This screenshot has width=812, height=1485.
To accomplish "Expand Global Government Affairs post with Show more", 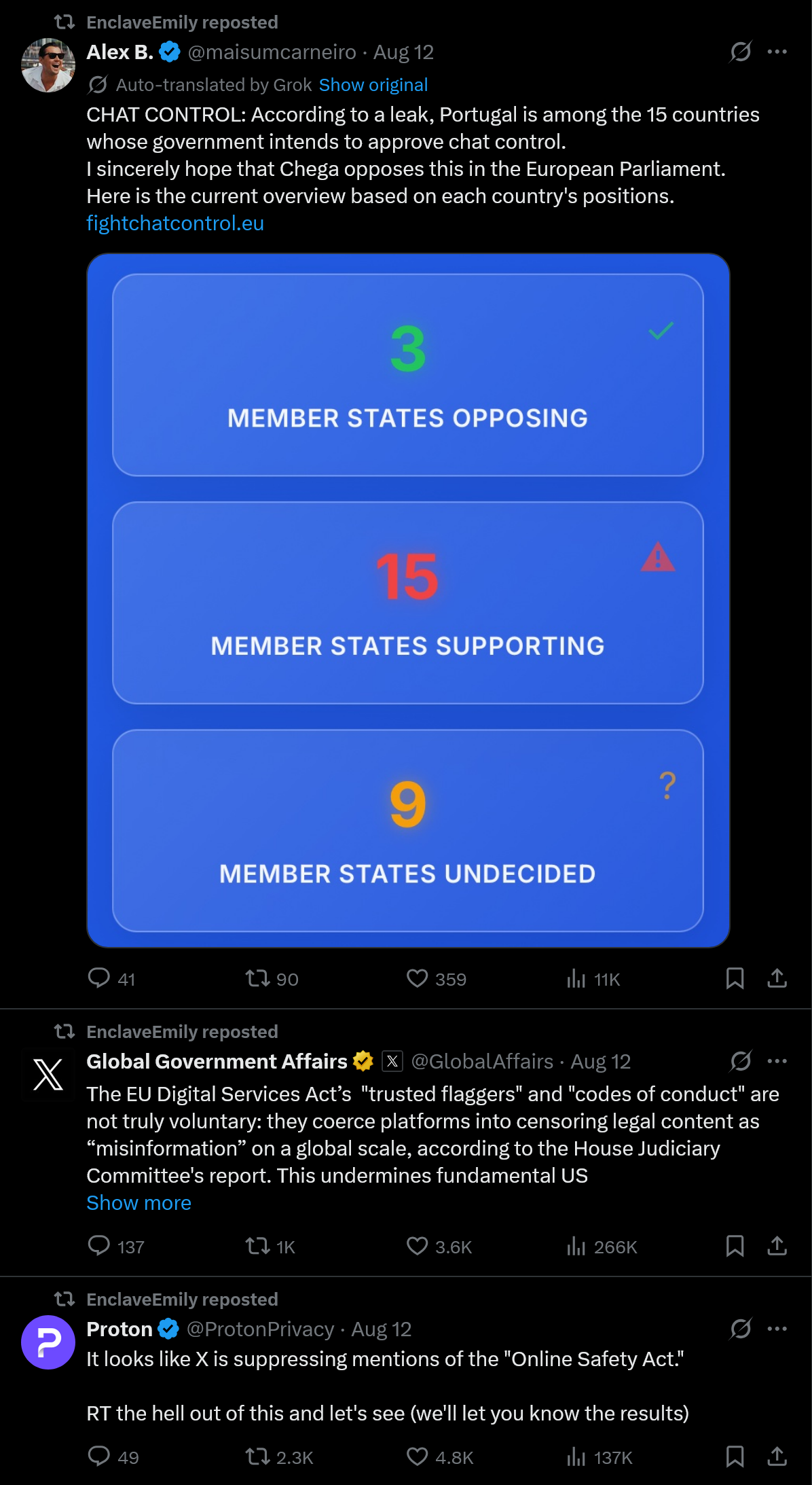I will (139, 1203).
